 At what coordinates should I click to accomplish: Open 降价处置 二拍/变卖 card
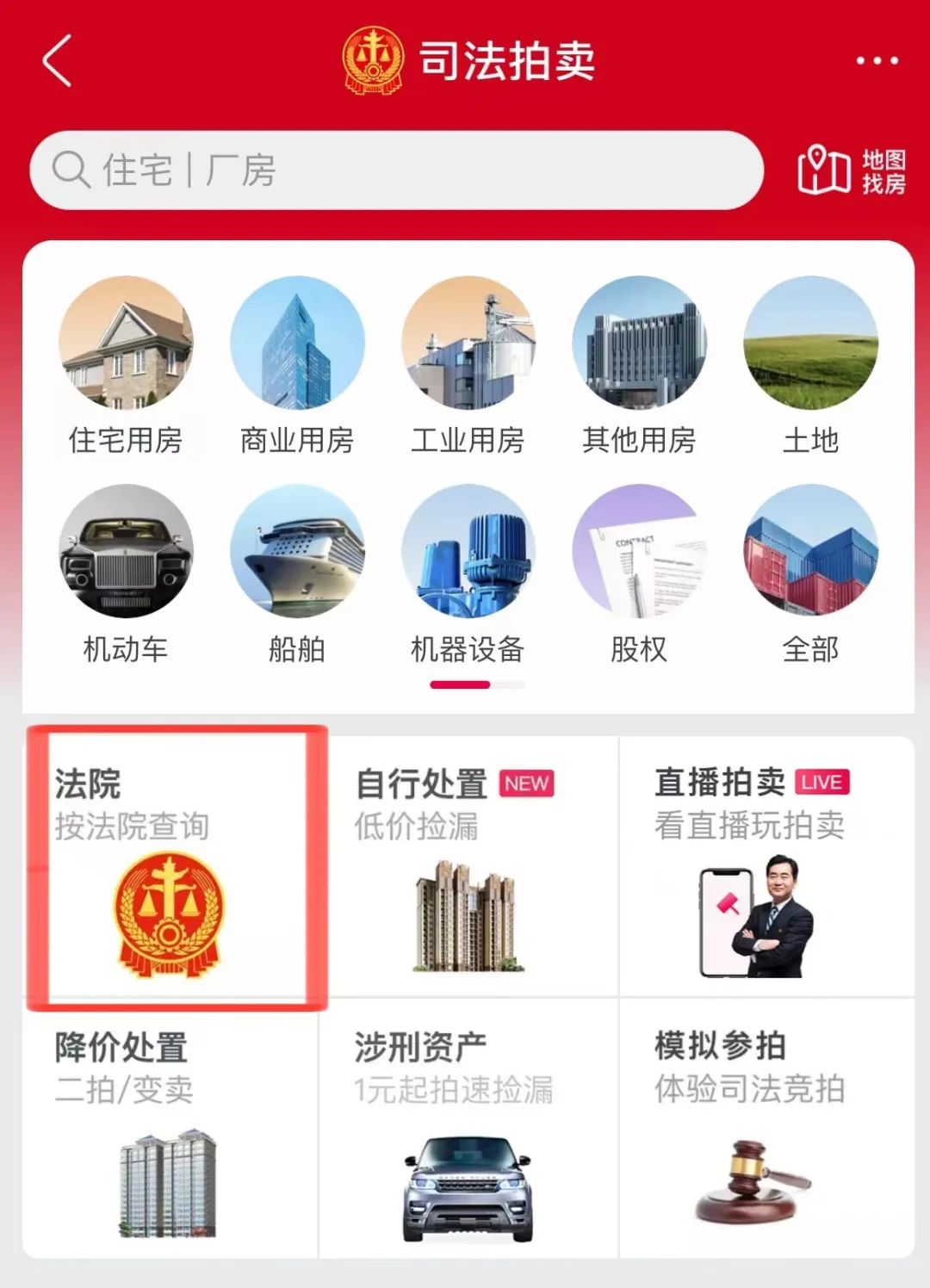coord(170,1130)
